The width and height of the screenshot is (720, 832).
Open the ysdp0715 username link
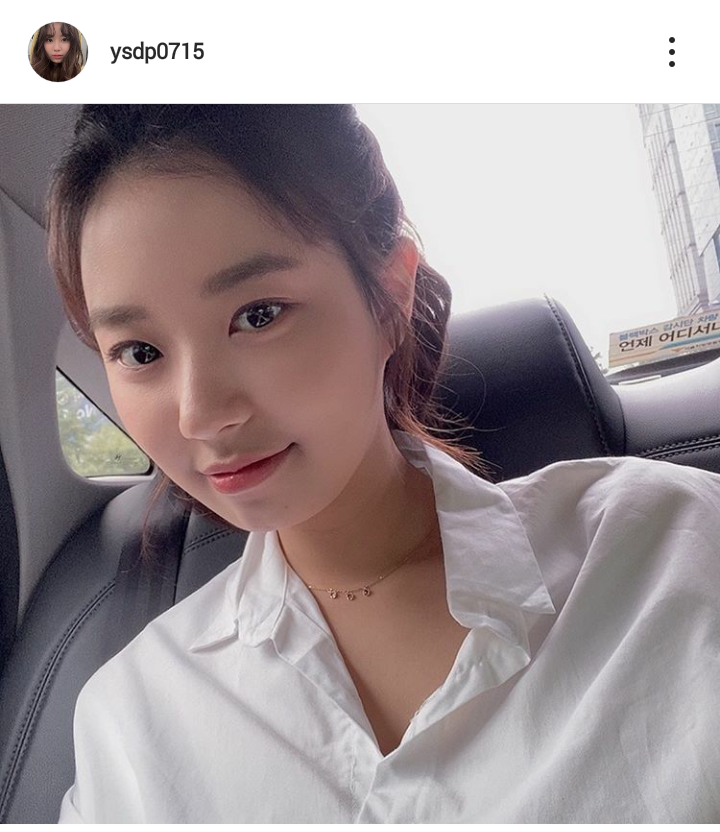[x=157, y=52]
